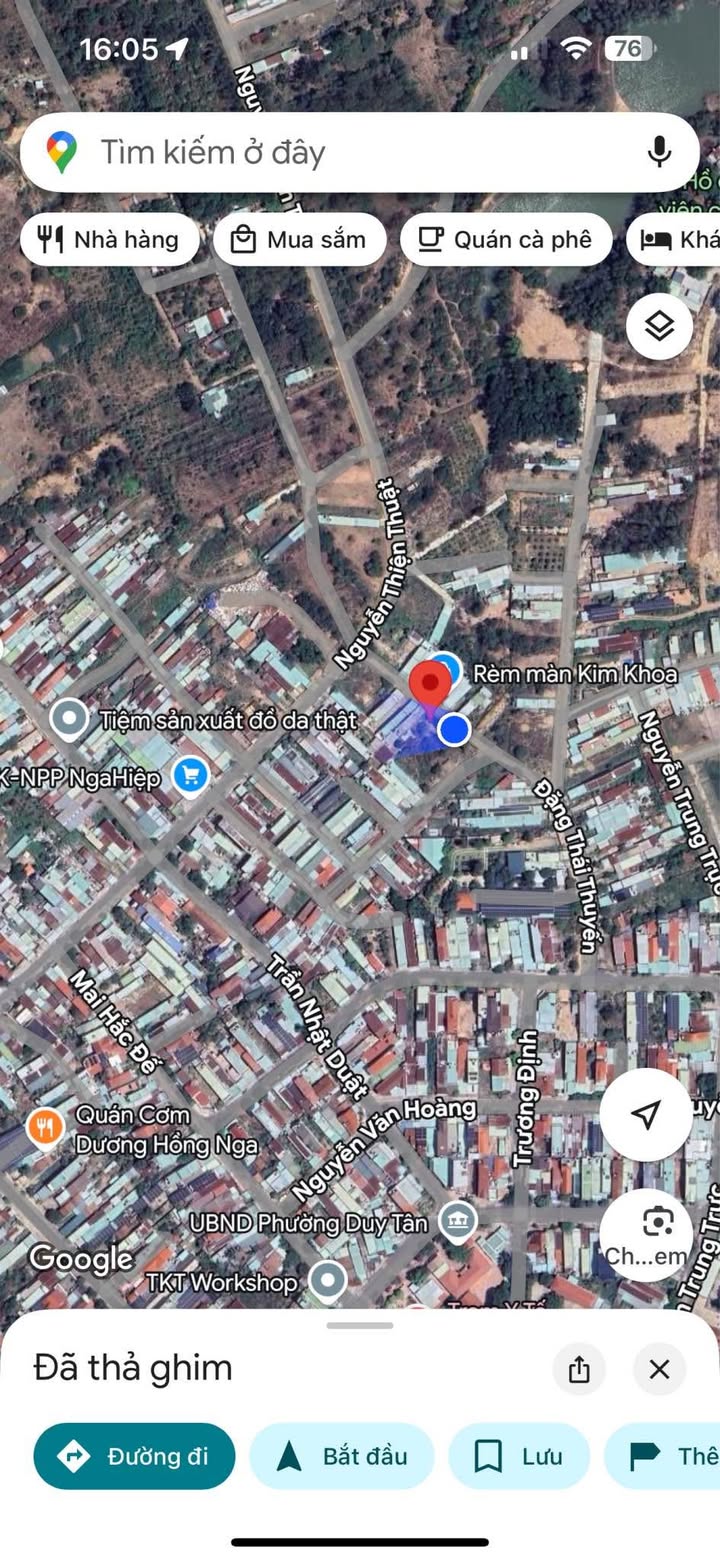Show 'Quán cà phê' places nearby
This screenshot has width=720, height=1560.
pyautogui.click(x=505, y=240)
